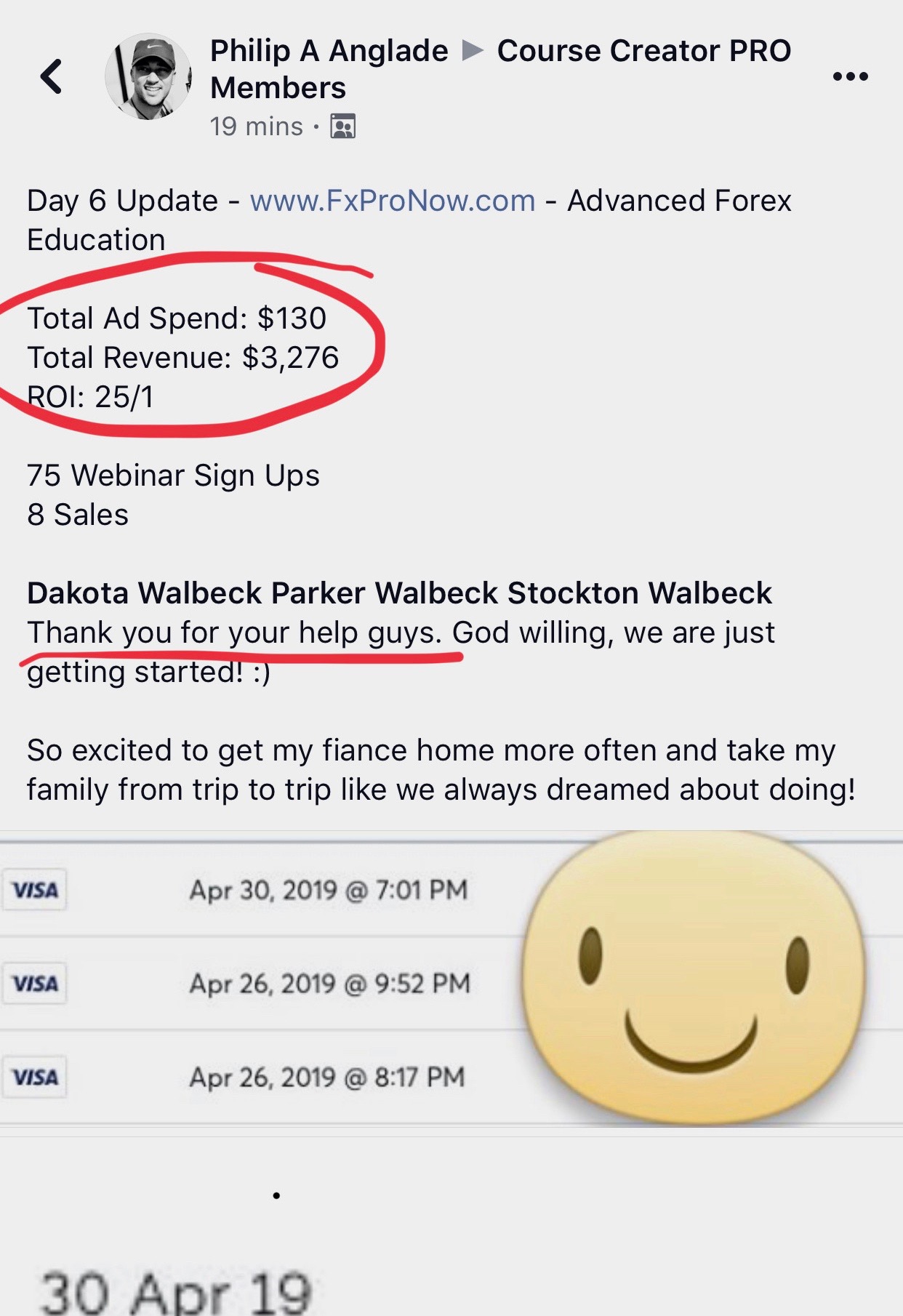View tagged profile Parker Walbeck
903x1316 pixels.
click(x=385, y=593)
